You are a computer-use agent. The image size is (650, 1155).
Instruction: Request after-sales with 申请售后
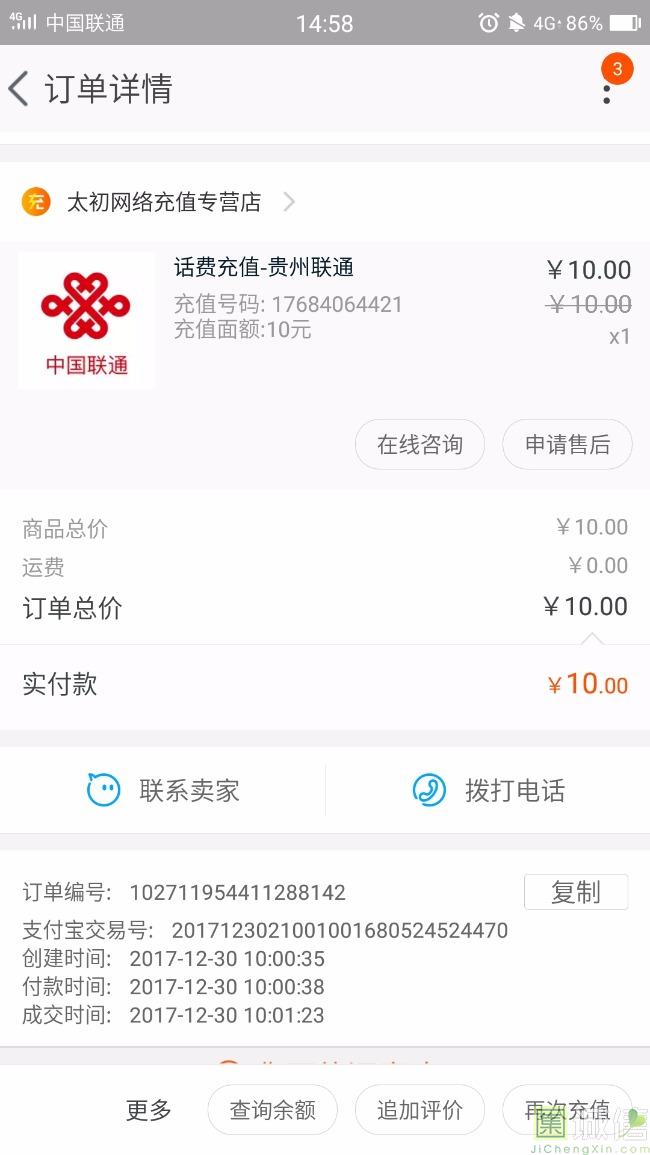coord(567,445)
